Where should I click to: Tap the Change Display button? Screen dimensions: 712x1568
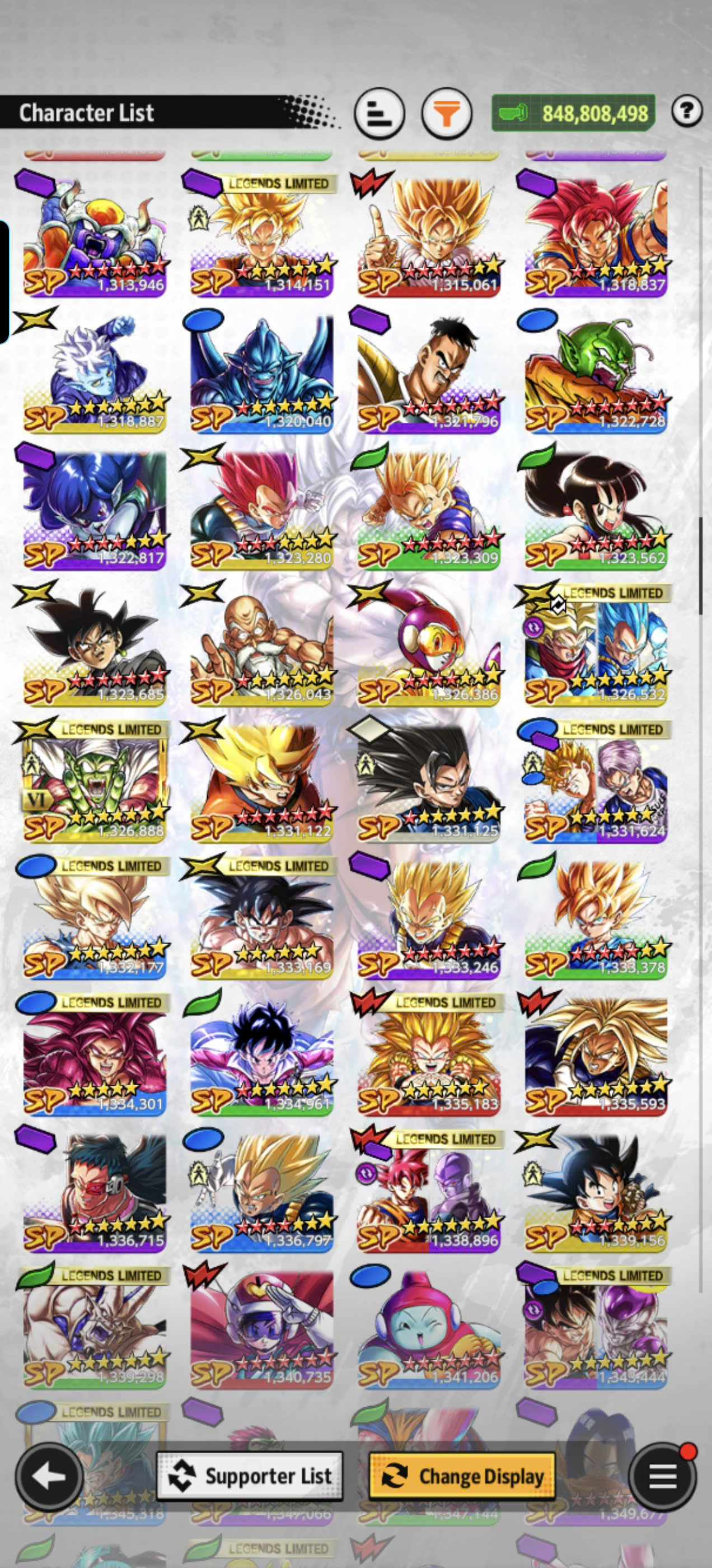coord(462,1476)
